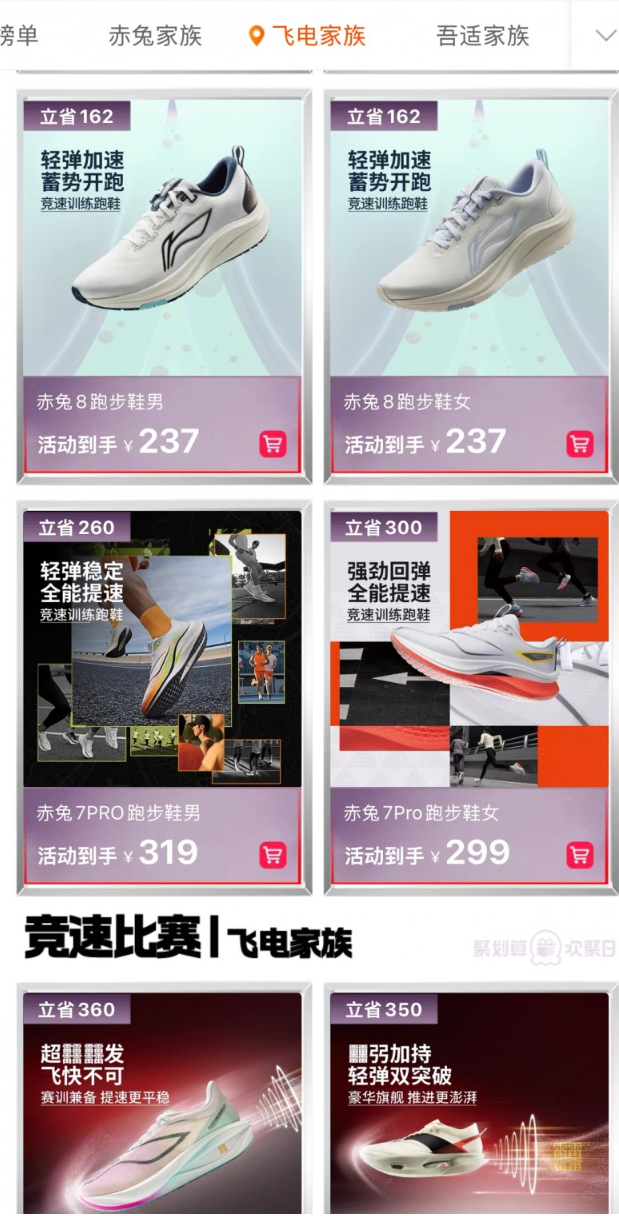Go to the 榜单 tab
Image resolution: width=619 pixels, height=1216 pixels.
[18, 36]
